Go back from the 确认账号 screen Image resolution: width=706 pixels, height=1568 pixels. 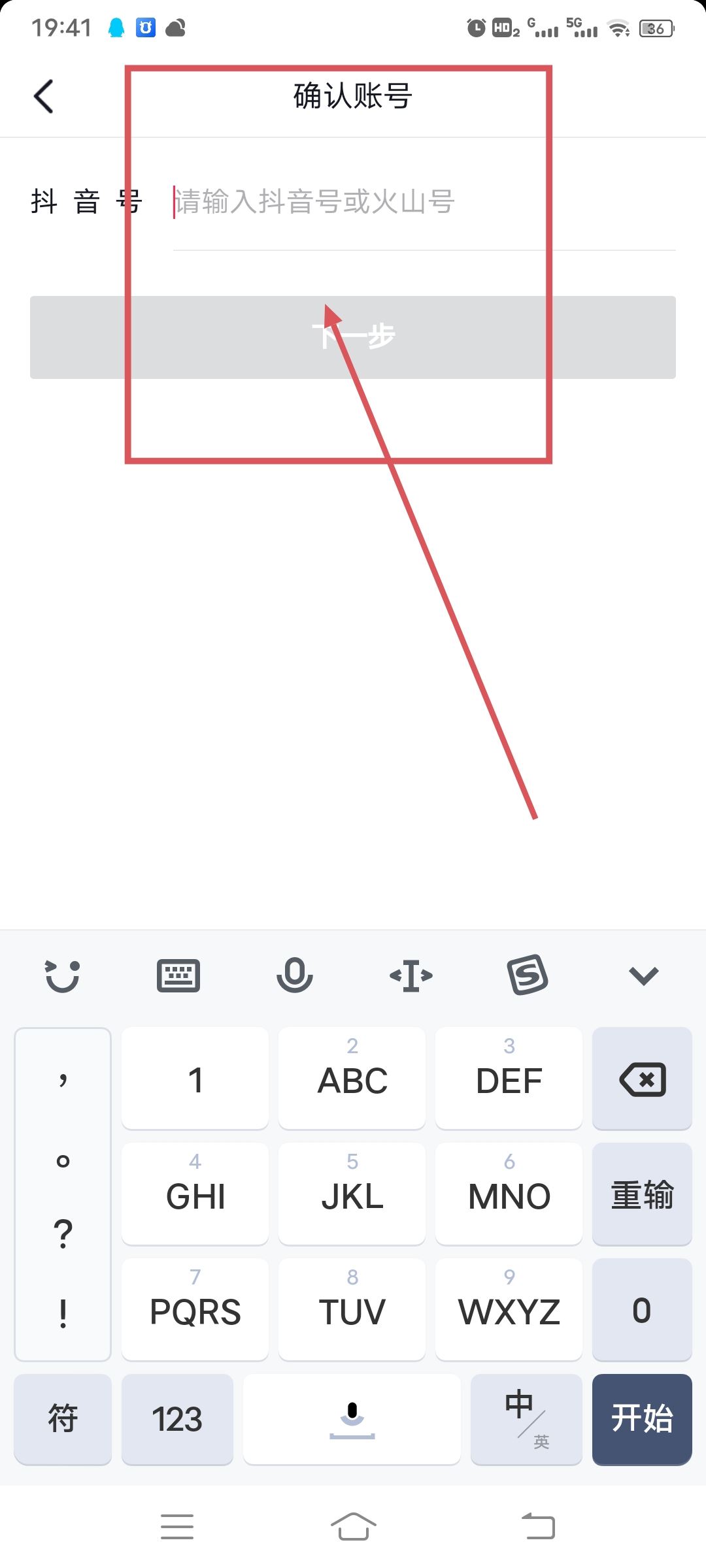click(x=44, y=97)
